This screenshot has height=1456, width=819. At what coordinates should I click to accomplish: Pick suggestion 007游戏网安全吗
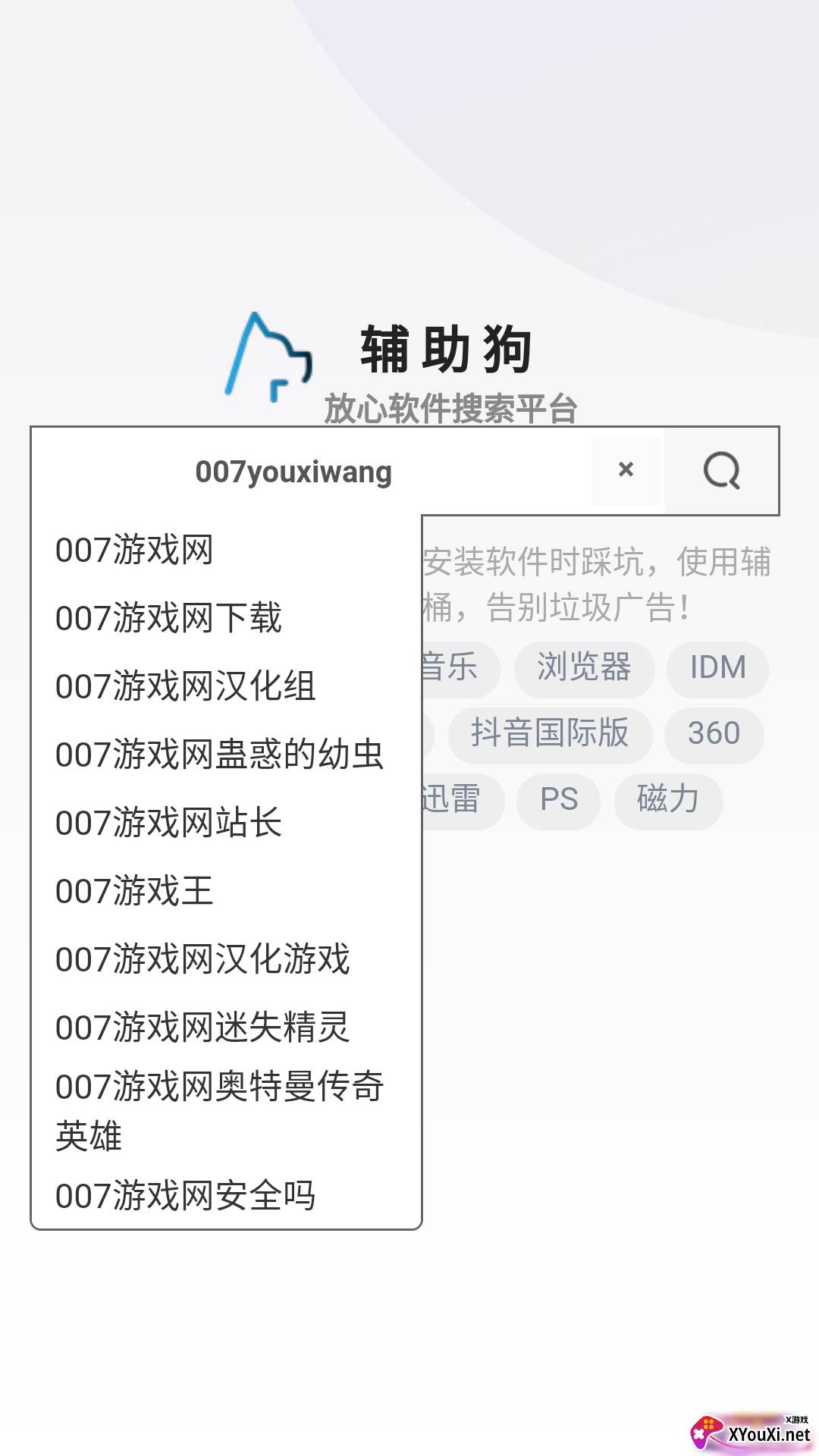[226, 1196]
